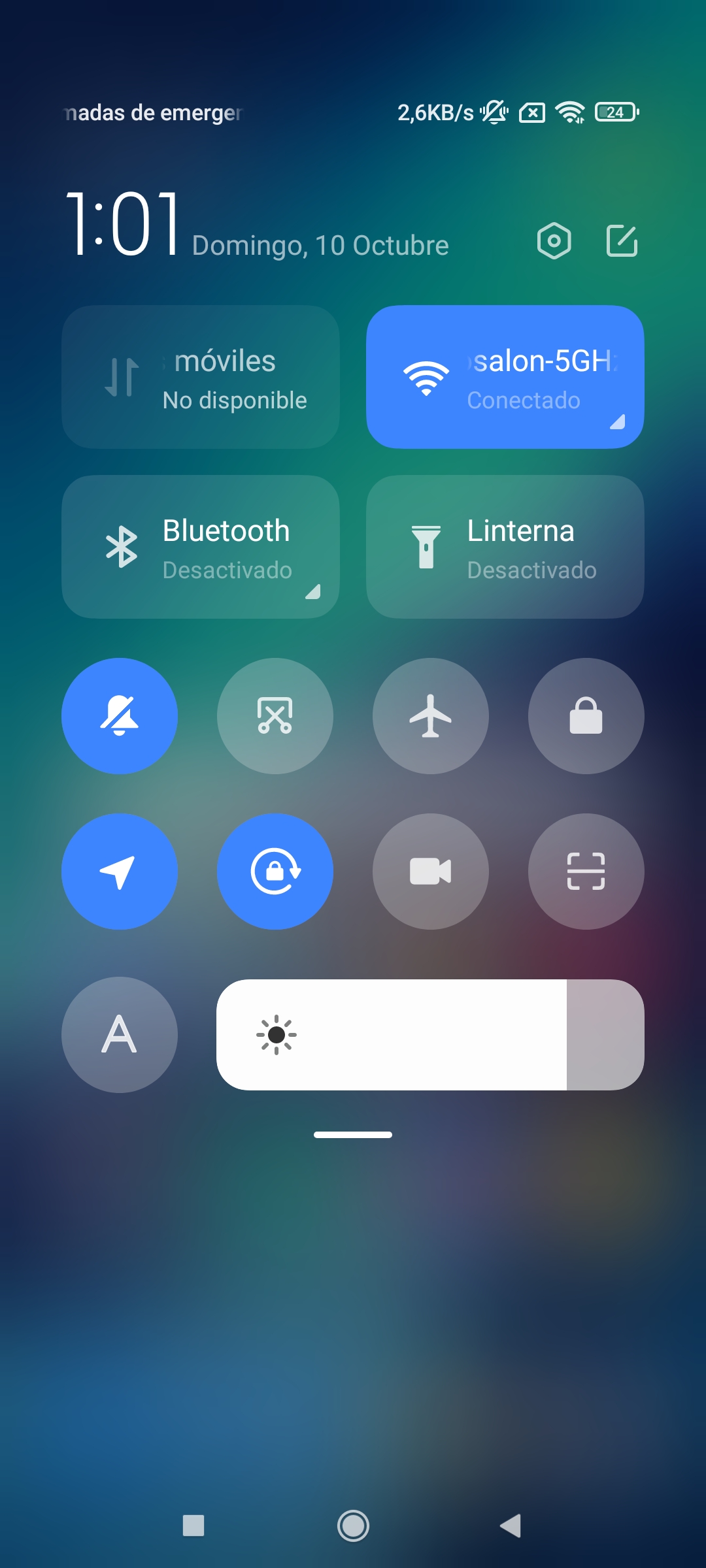Screen dimensions: 706x1568
Task: Turn on Linterna flashlight
Action: pyautogui.click(x=505, y=547)
